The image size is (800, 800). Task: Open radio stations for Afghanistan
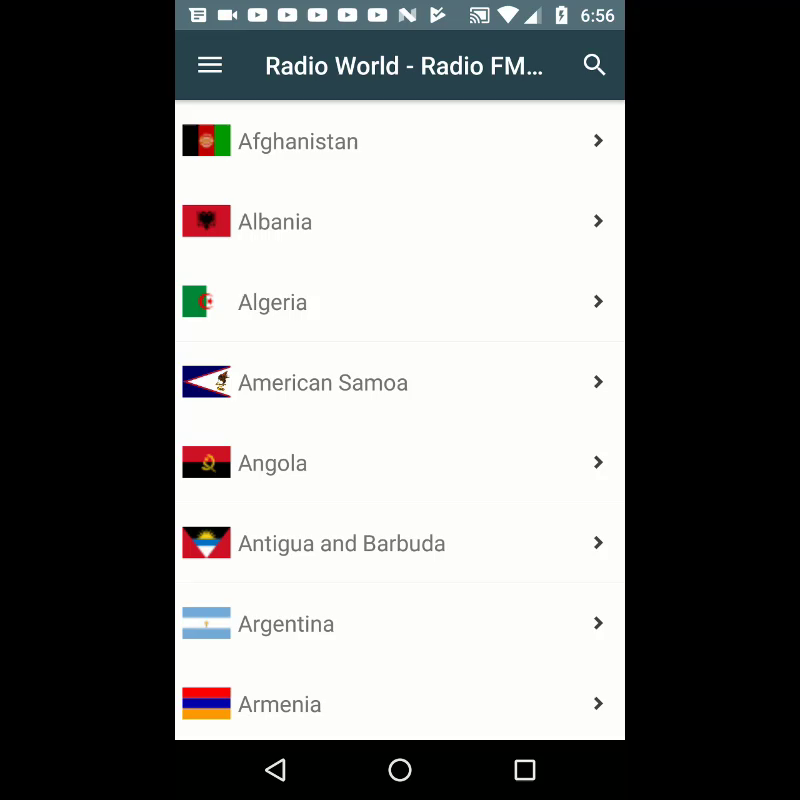tap(399, 142)
